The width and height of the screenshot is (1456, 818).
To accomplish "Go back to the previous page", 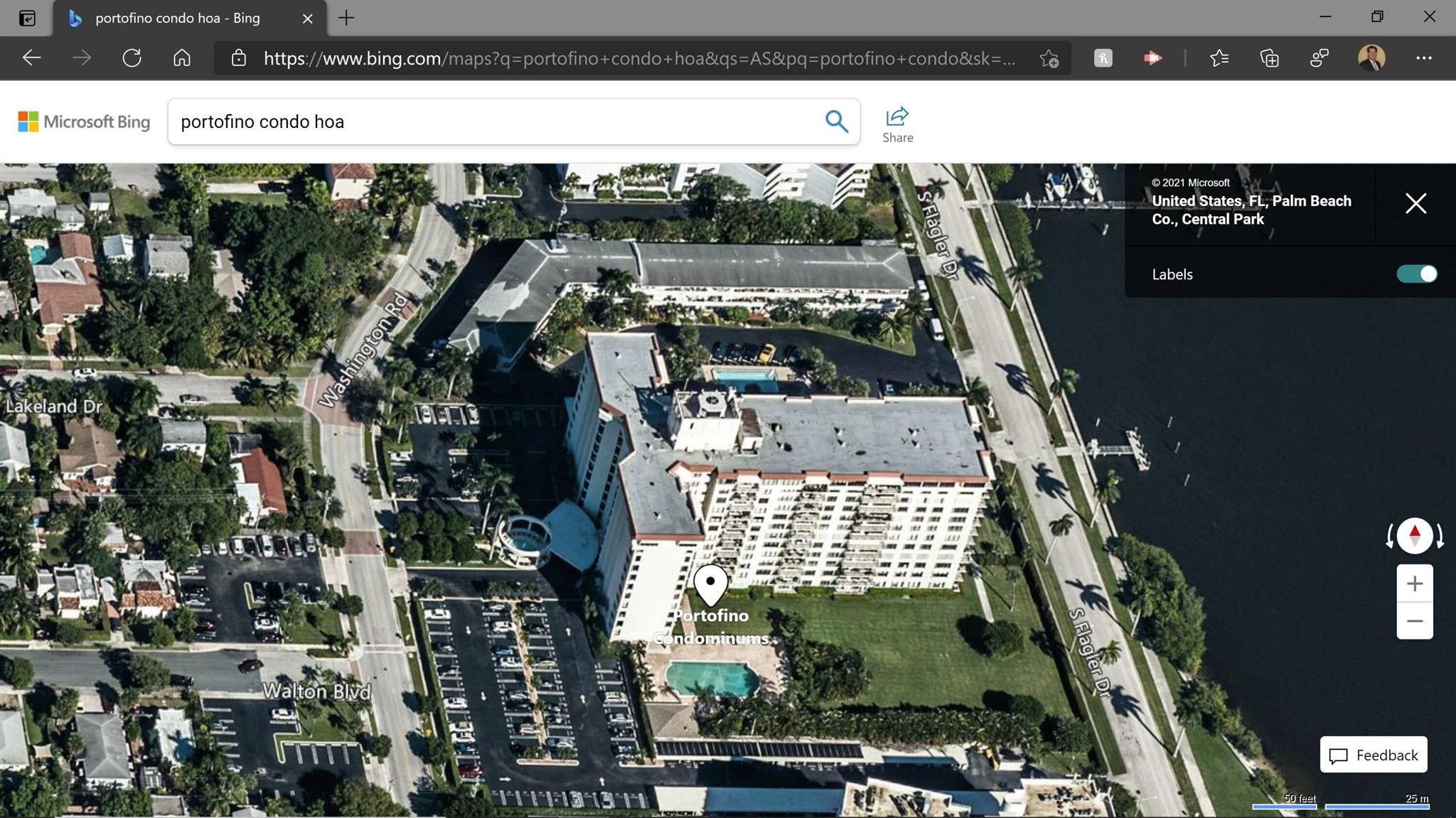I will point(31,58).
